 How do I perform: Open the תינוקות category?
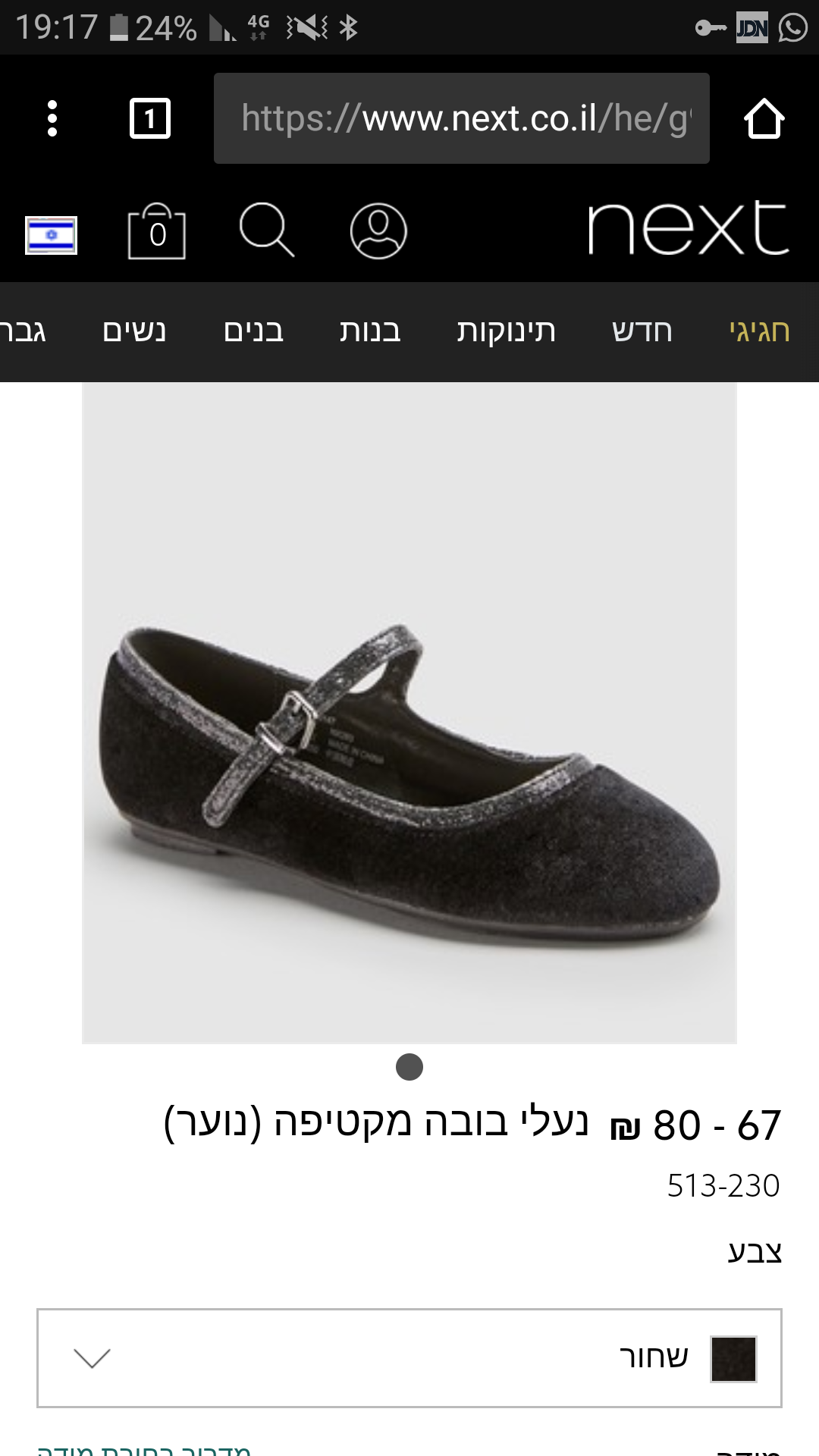click(506, 332)
